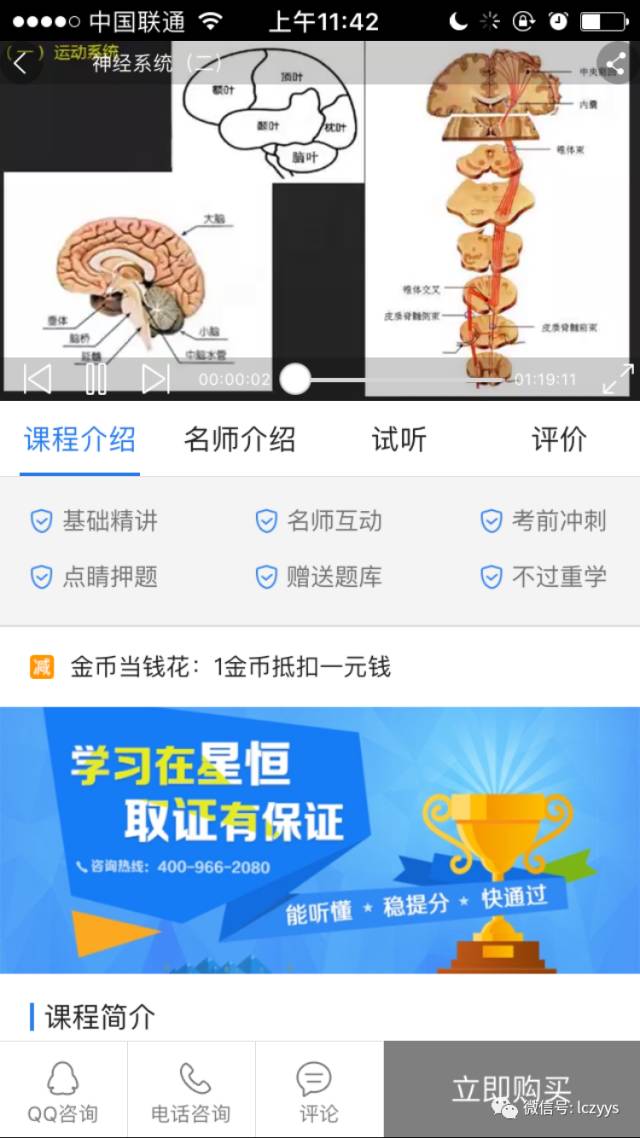This screenshot has height=1138, width=640.
Task: Skip to the next video
Action: (x=155, y=379)
